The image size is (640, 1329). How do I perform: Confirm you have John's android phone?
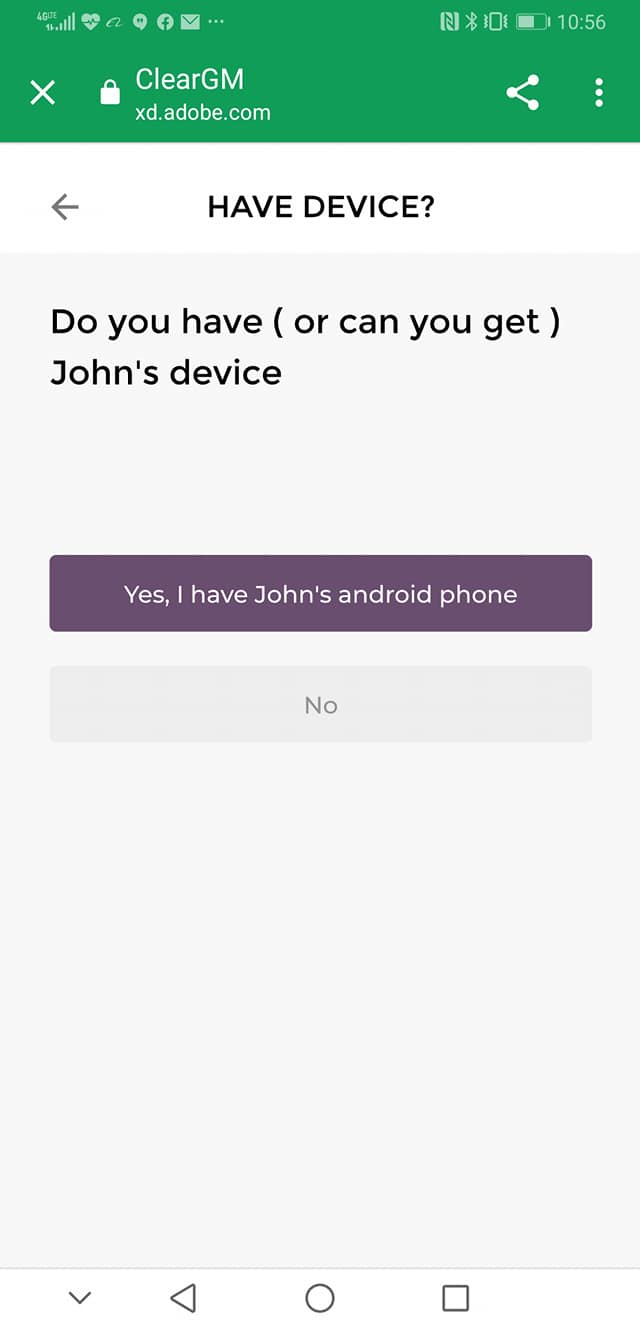tap(320, 594)
